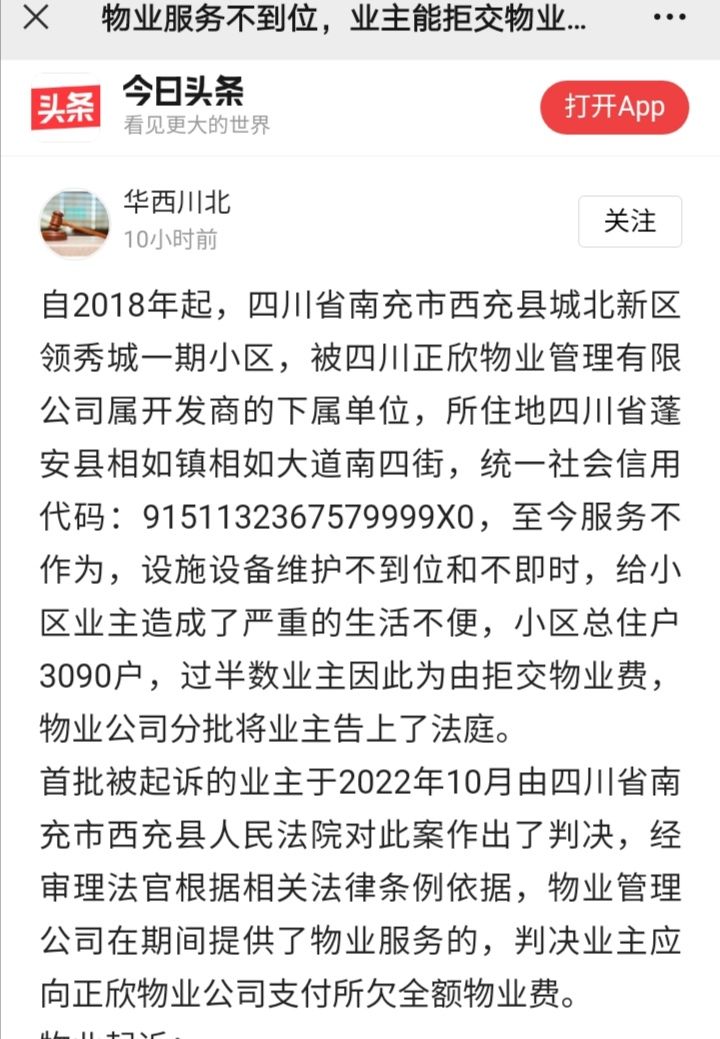Viewport: 720px width, 1039px height.
Task: Follow 华西川北 with the 关注 button
Action: (x=630, y=221)
